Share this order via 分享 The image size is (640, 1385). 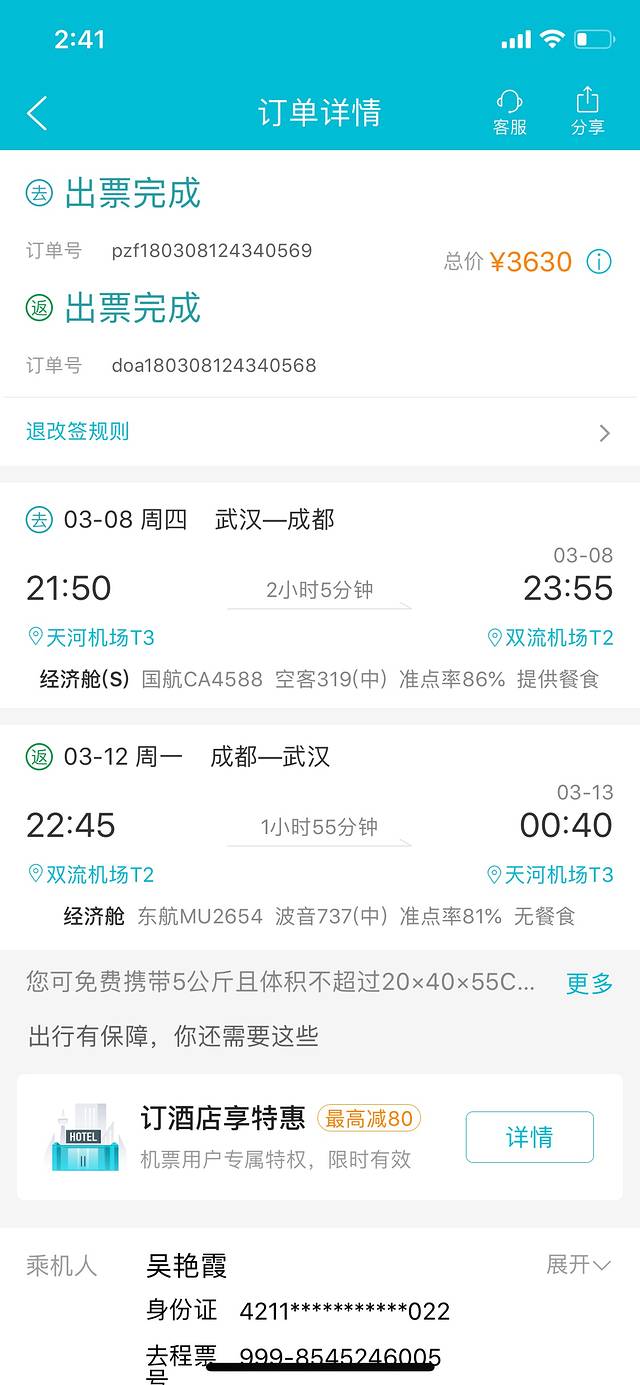587,111
